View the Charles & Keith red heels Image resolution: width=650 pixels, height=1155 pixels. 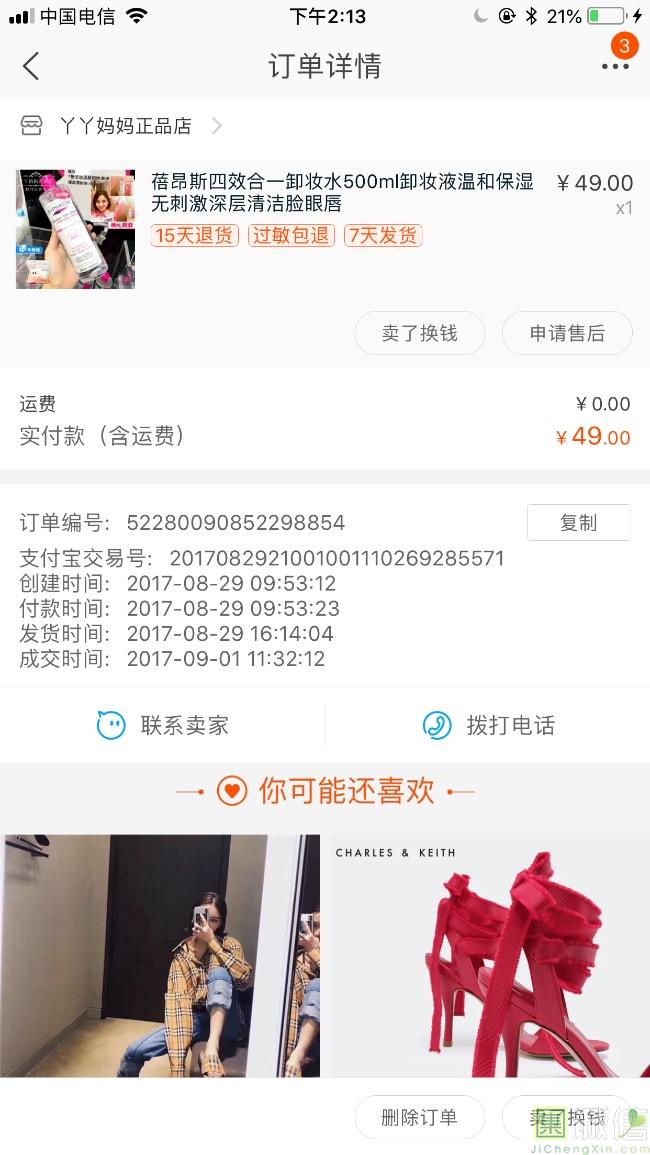(x=490, y=955)
